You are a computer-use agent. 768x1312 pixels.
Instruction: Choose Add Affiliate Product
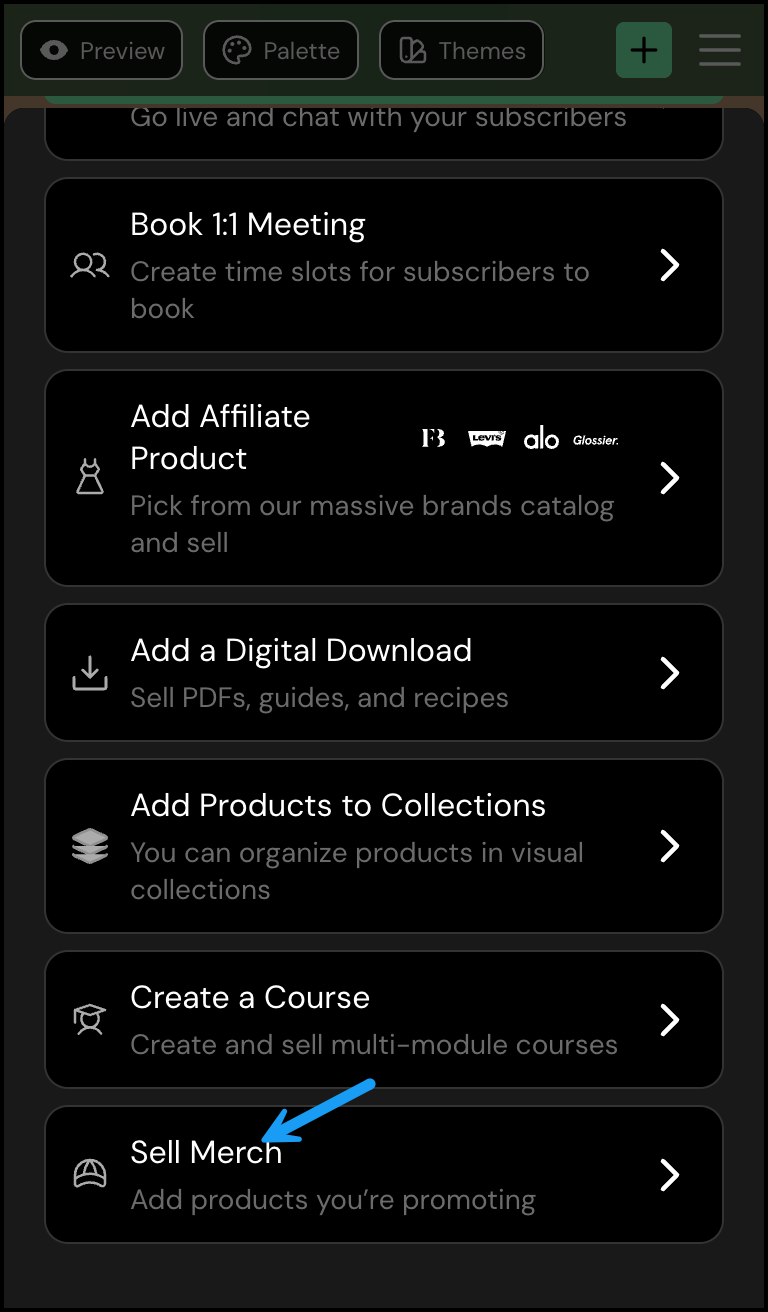(384, 478)
